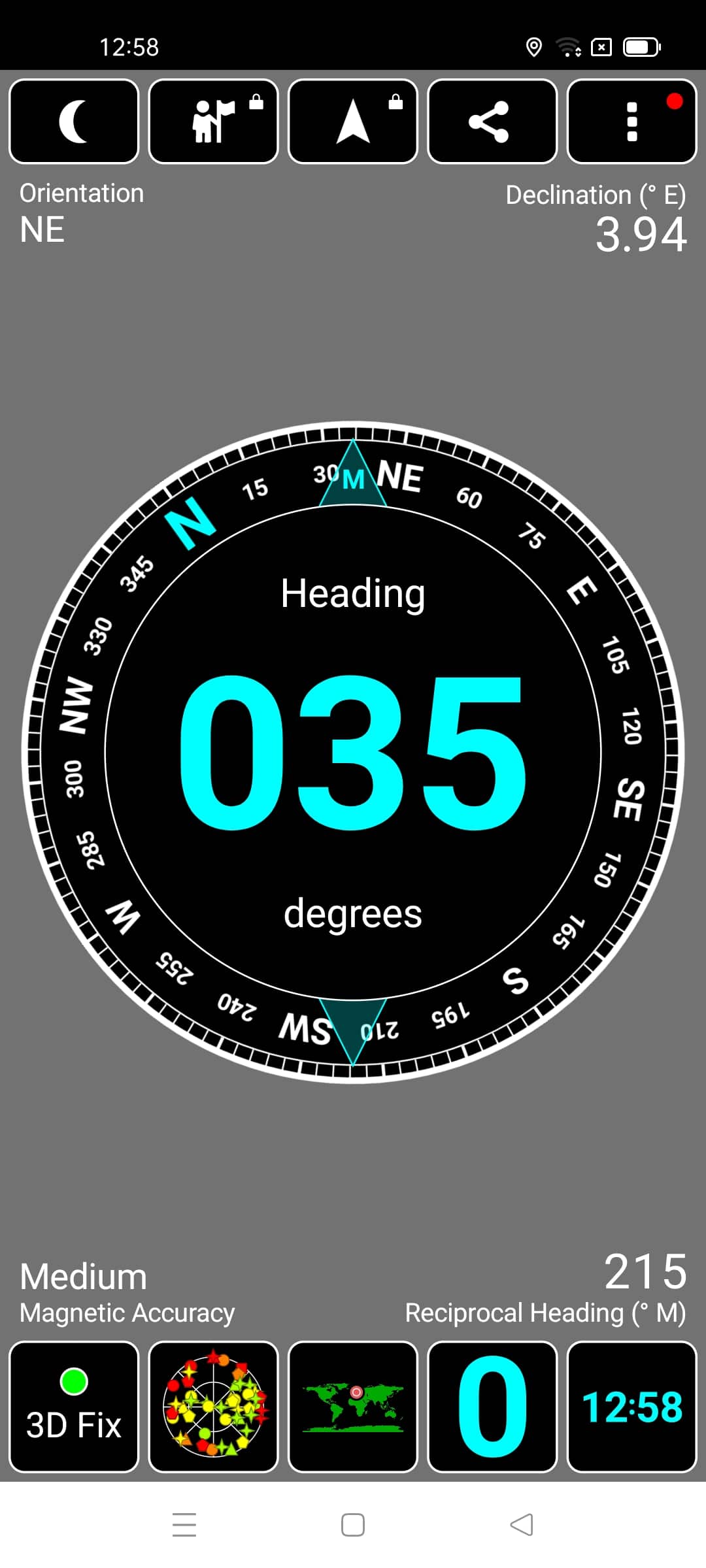
Task: Open the three-dot overflow menu
Action: pos(631,122)
